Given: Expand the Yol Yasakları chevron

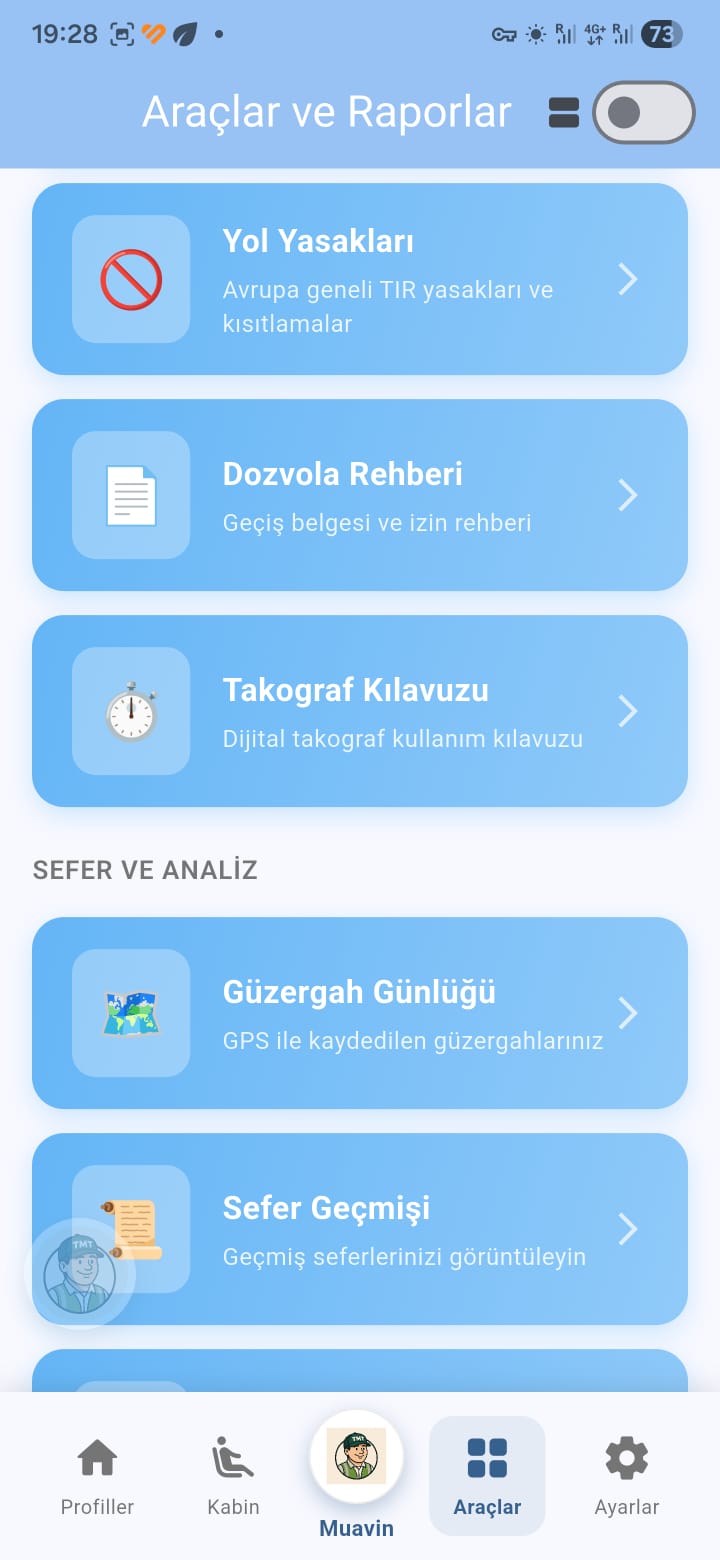Looking at the screenshot, I should pyautogui.click(x=628, y=279).
